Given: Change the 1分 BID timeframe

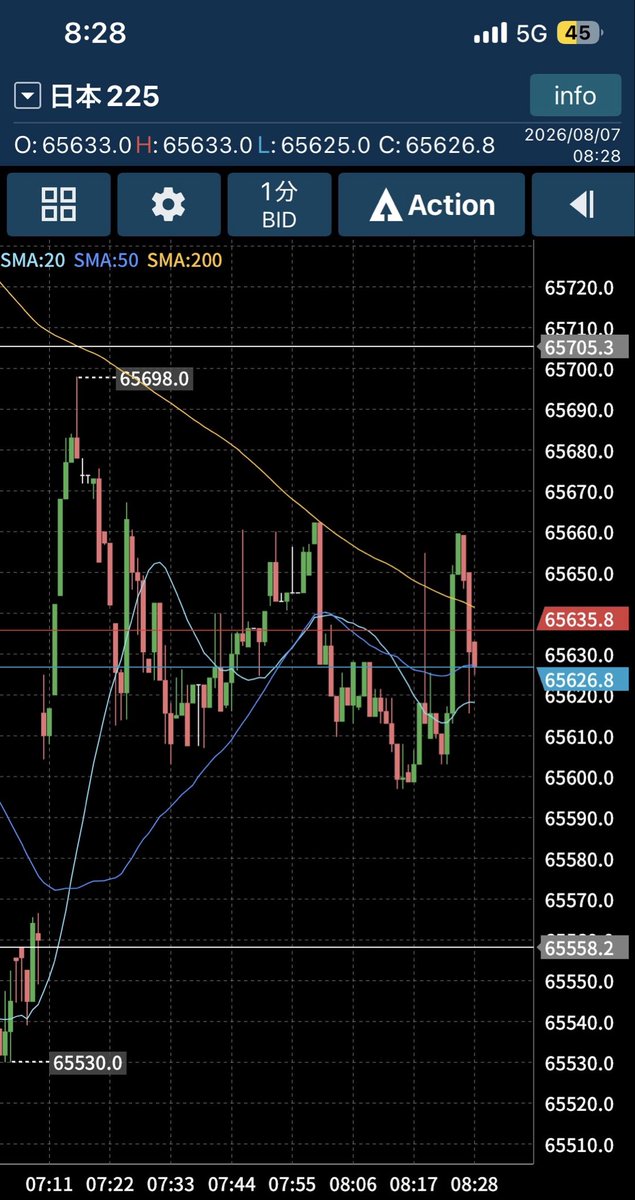Looking at the screenshot, I should (x=279, y=205).
